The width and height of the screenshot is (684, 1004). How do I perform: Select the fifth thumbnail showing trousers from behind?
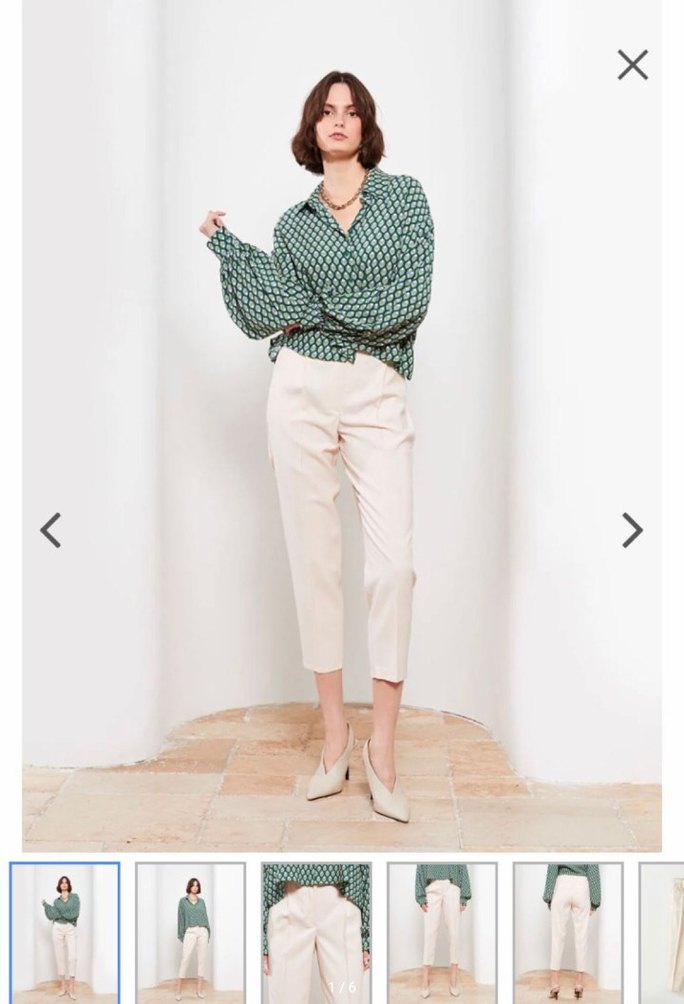568,933
